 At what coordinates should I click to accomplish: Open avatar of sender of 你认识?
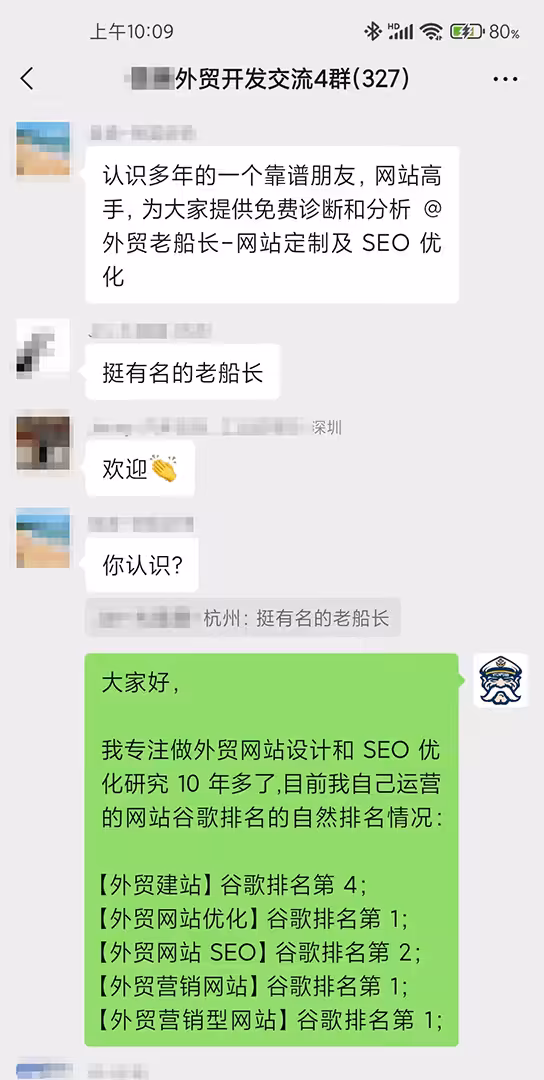pyautogui.click(x=43, y=539)
